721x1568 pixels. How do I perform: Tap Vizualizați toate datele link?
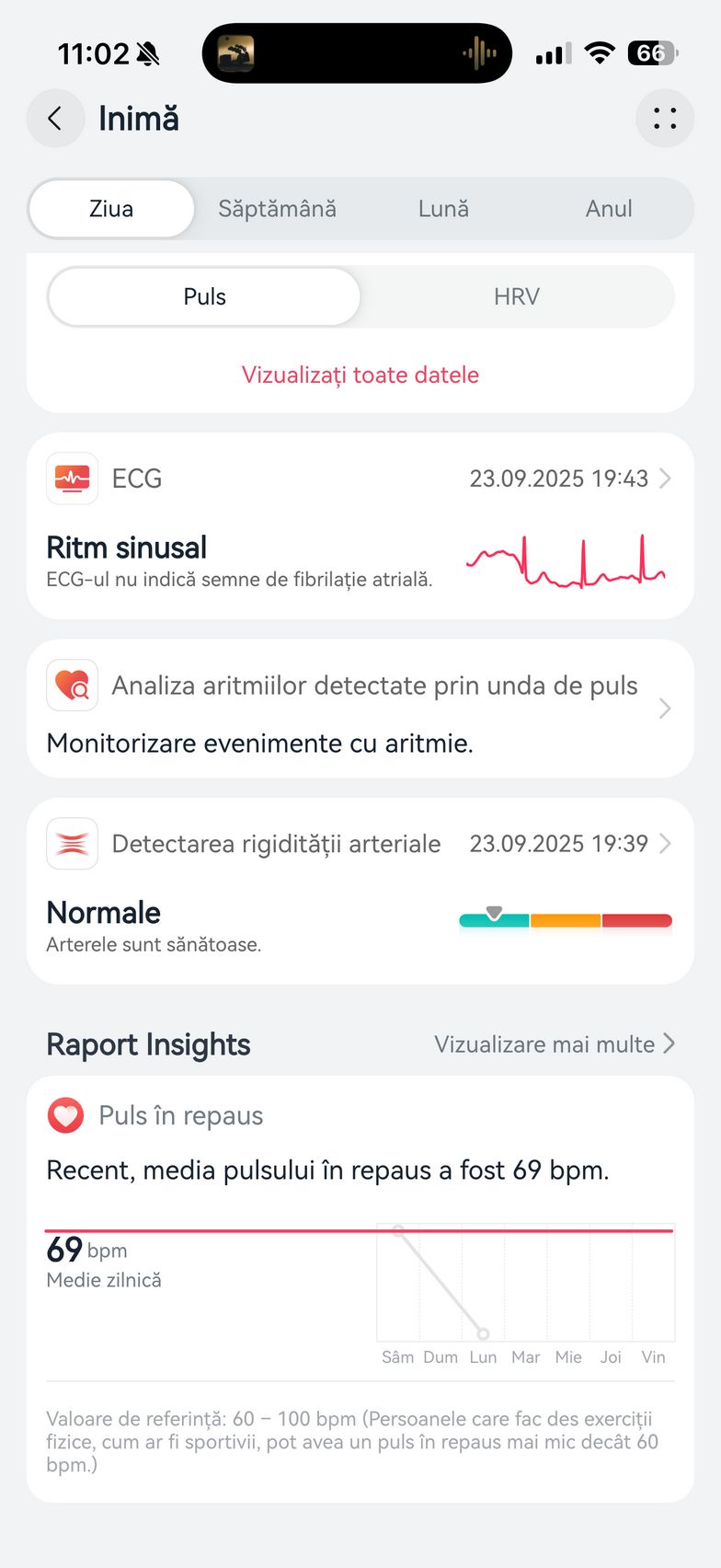[x=360, y=375]
